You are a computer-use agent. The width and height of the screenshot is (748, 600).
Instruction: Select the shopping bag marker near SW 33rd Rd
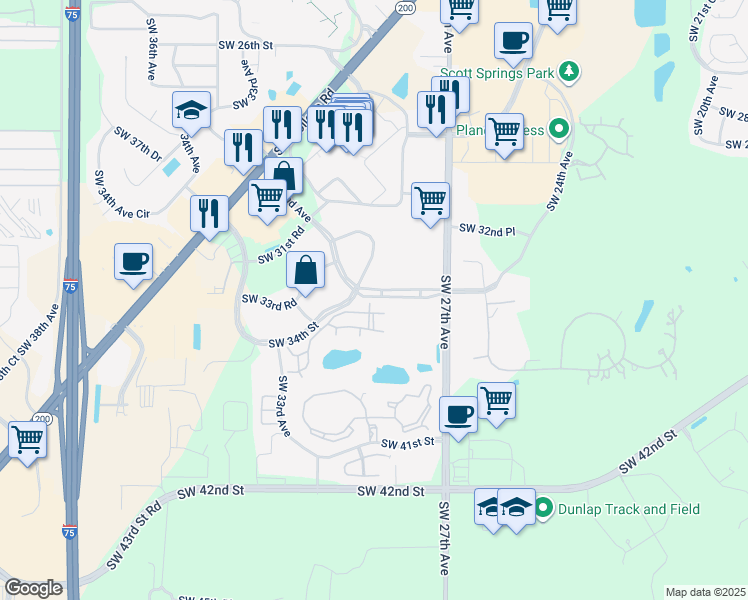[x=305, y=270]
